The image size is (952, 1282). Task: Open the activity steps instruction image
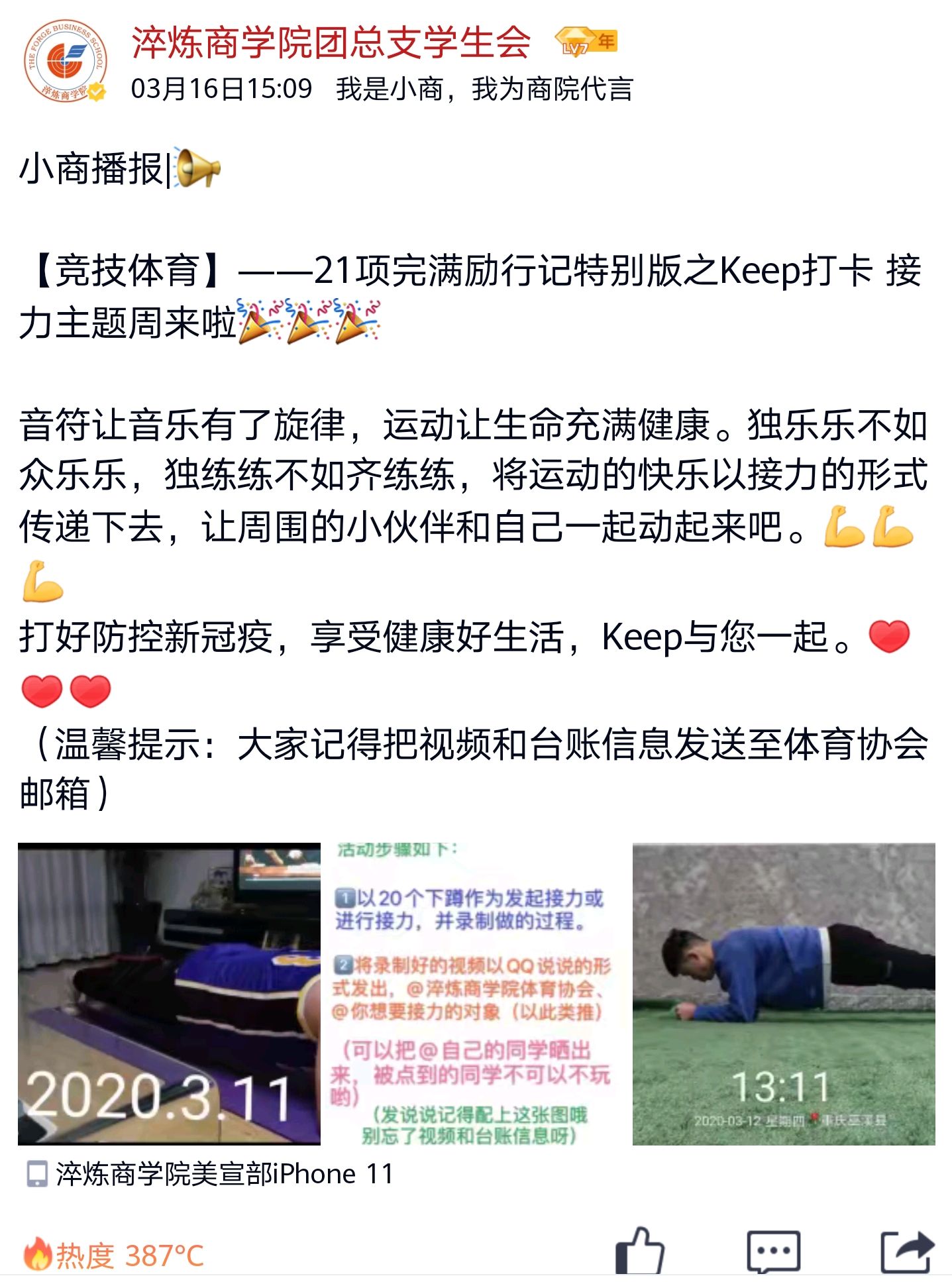[x=476, y=993]
